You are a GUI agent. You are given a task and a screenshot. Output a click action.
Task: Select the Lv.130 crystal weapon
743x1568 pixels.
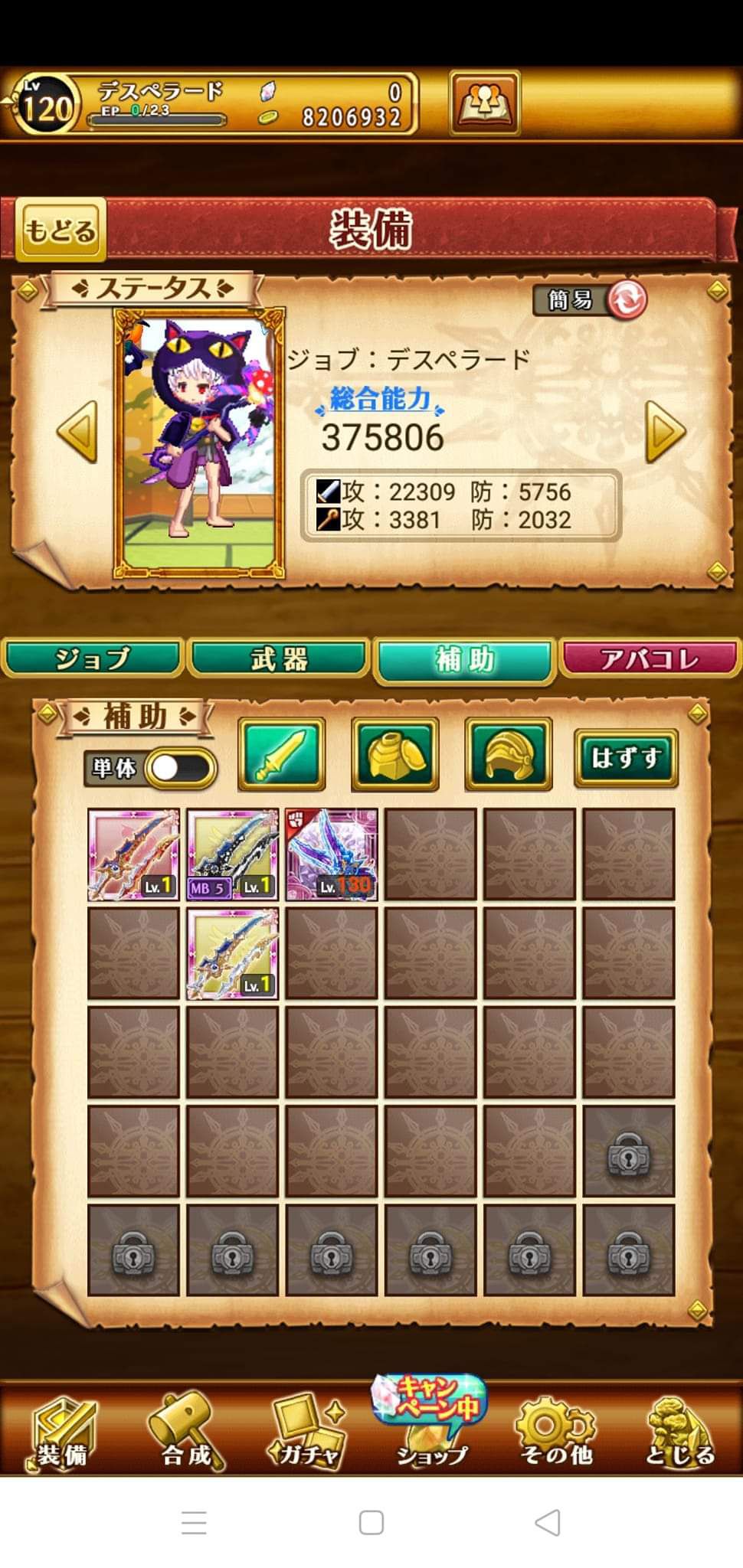click(x=332, y=854)
